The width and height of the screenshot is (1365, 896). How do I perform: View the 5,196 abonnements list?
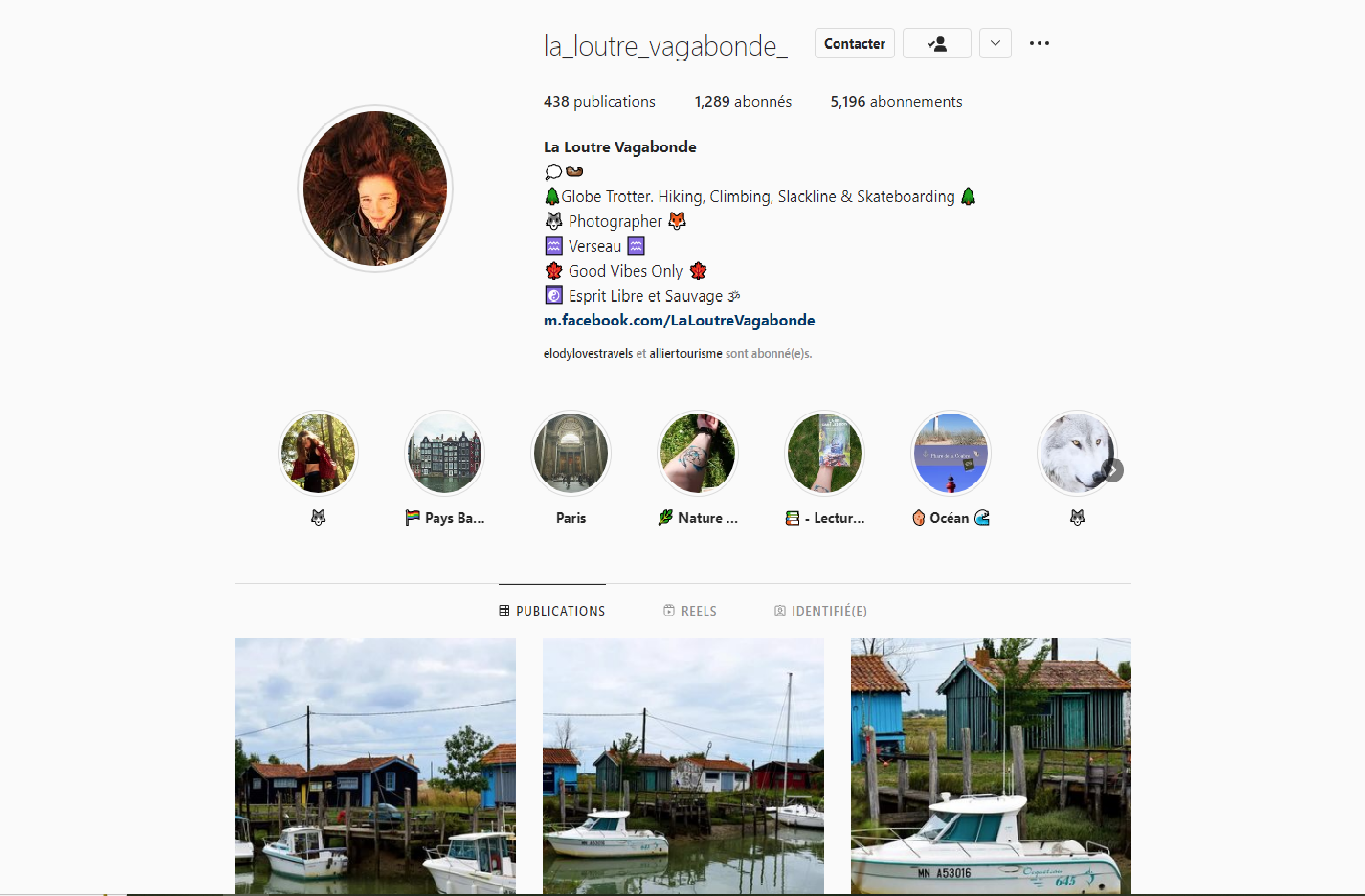click(x=896, y=101)
